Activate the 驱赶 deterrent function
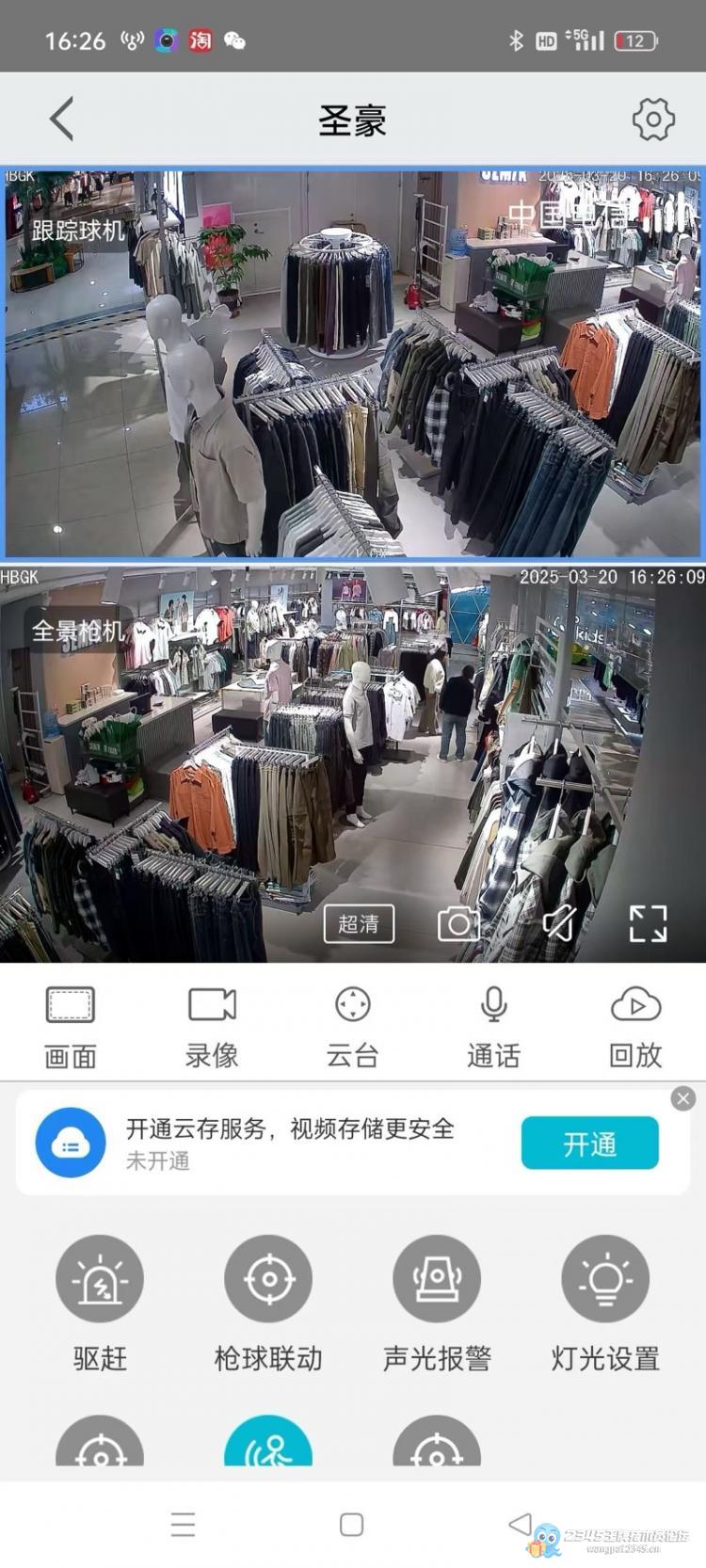Screen dimensions: 706x1568 100,1304
